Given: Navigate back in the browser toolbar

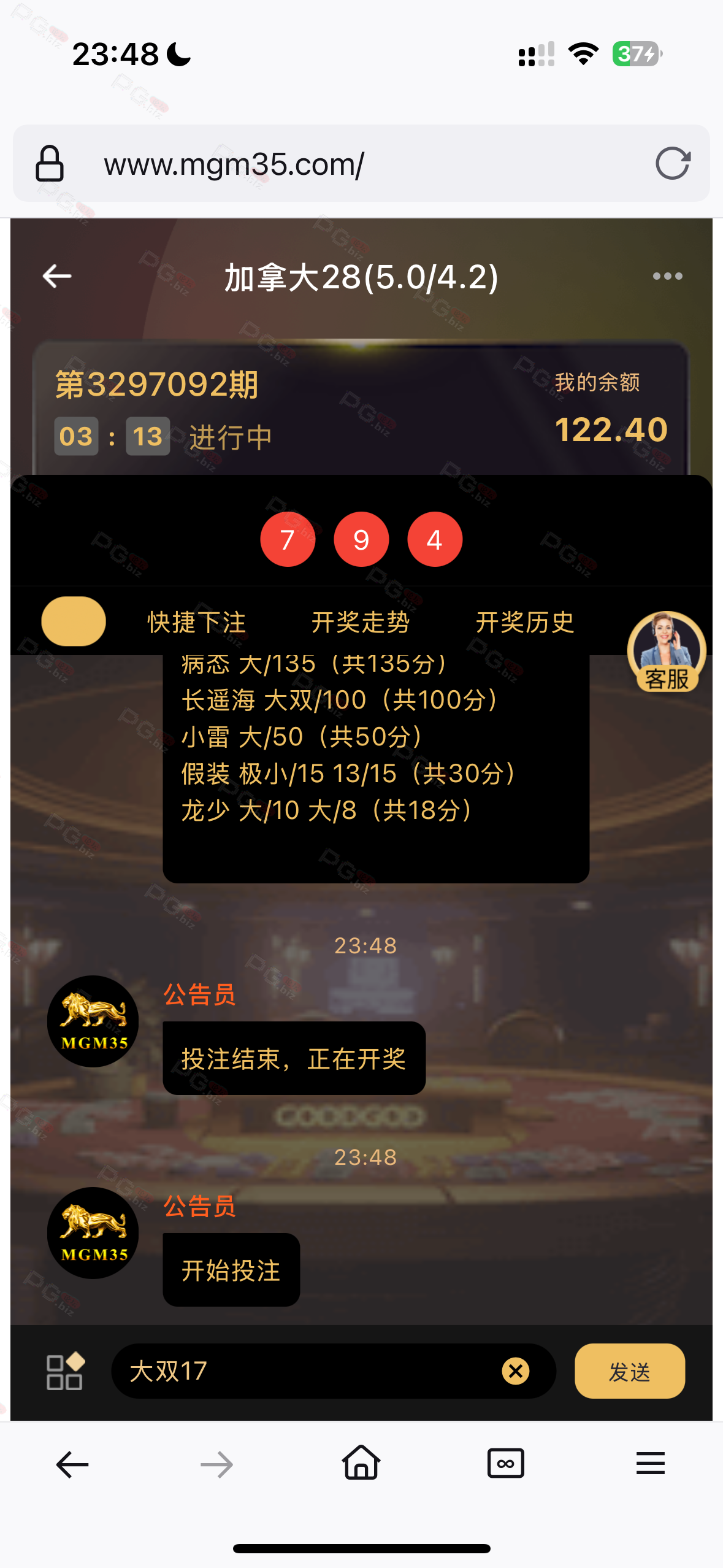Looking at the screenshot, I should click(72, 1464).
